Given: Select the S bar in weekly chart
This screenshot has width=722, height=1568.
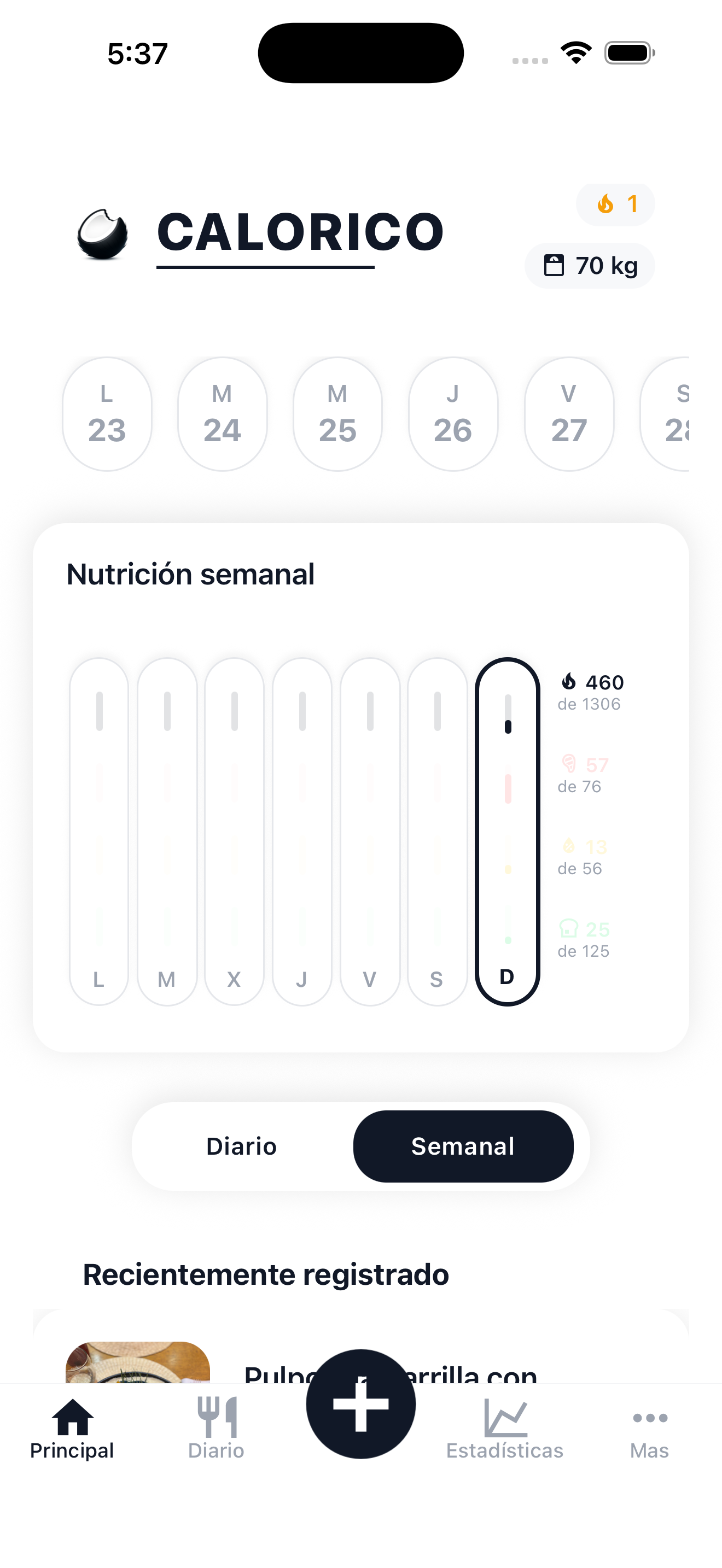Looking at the screenshot, I should 437,832.
